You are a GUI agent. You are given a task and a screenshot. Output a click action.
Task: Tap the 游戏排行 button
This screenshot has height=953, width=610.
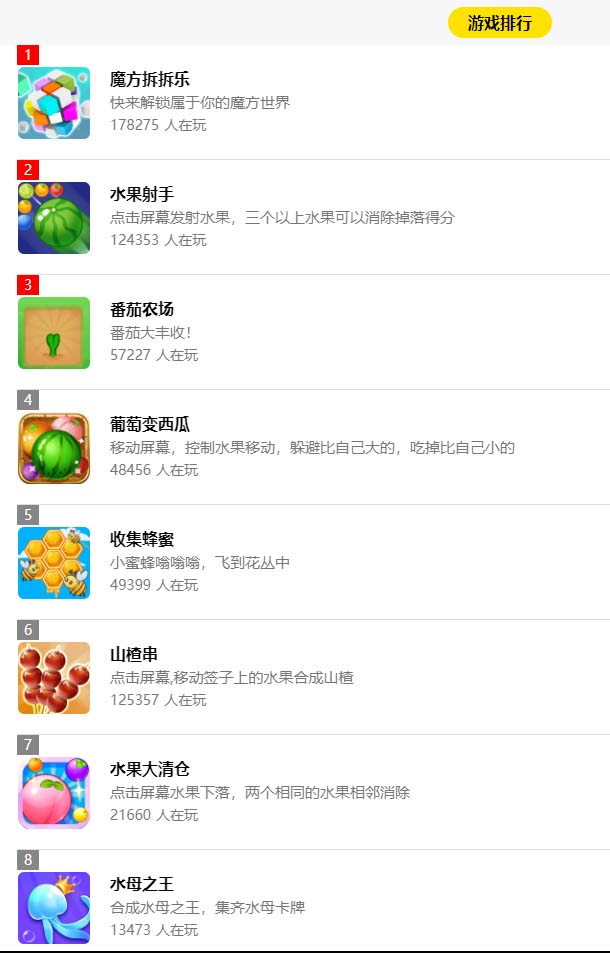(499, 23)
